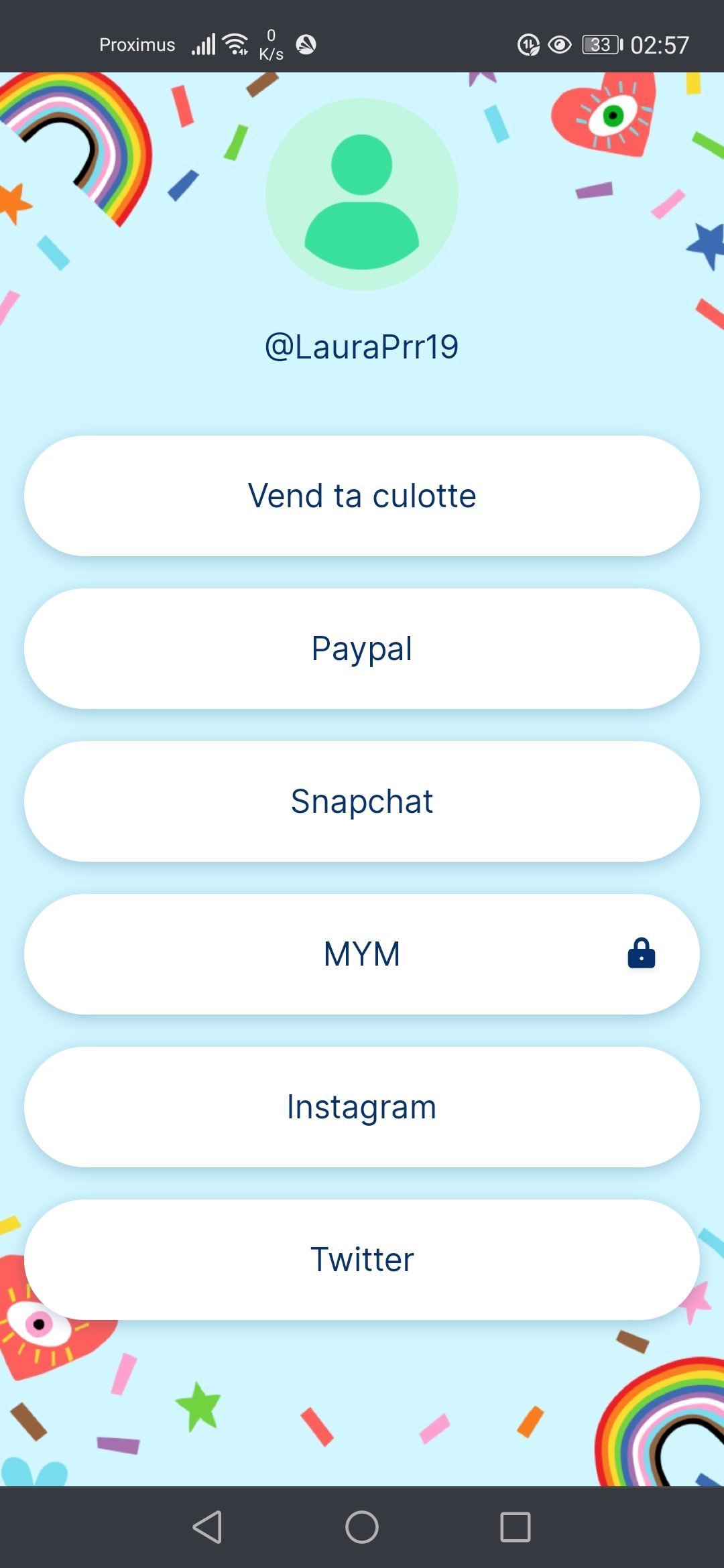
Task: Go to the home screen
Action: click(362, 1527)
